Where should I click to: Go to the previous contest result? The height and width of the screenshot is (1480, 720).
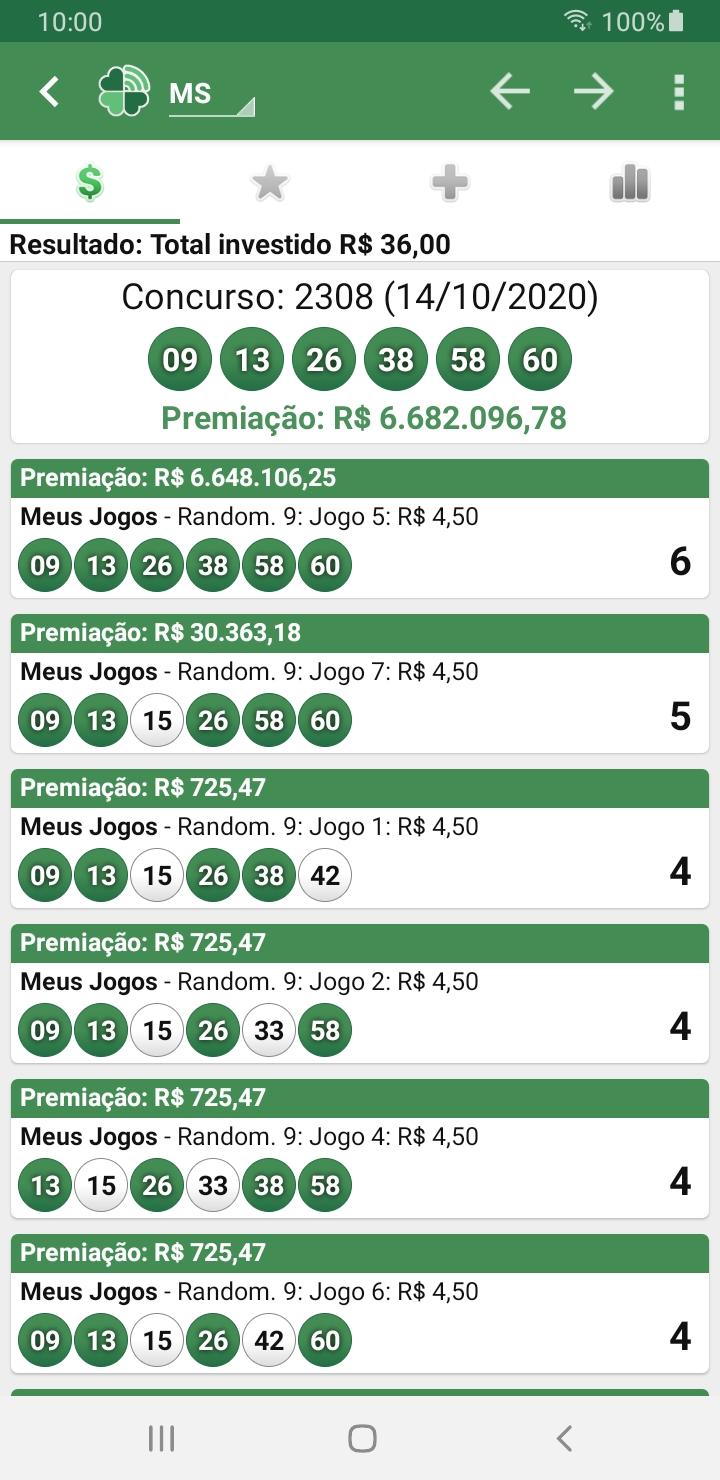click(509, 92)
